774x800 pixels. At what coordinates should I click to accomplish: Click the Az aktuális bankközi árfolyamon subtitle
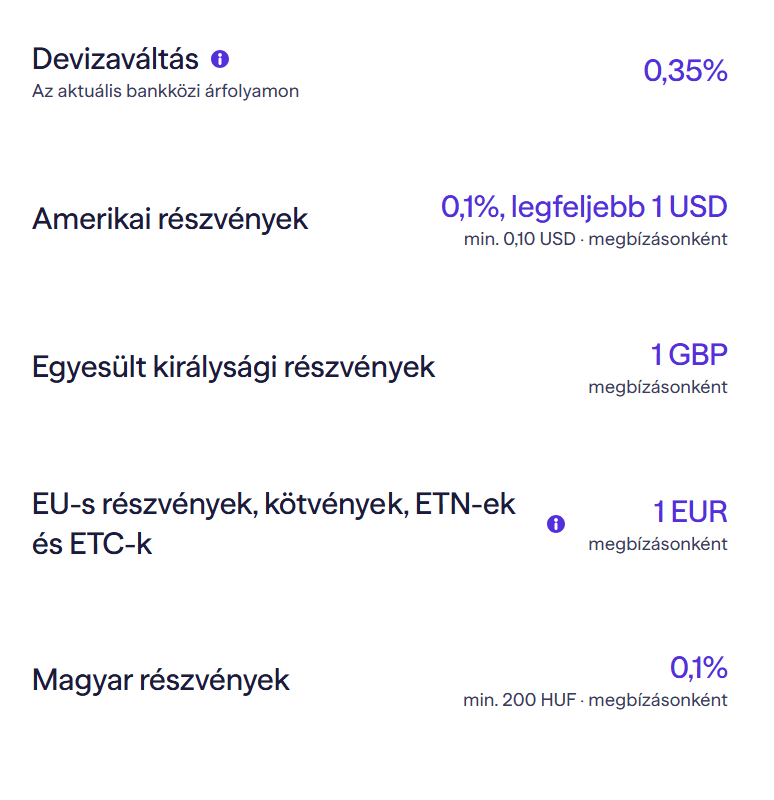click(x=164, y=90)
